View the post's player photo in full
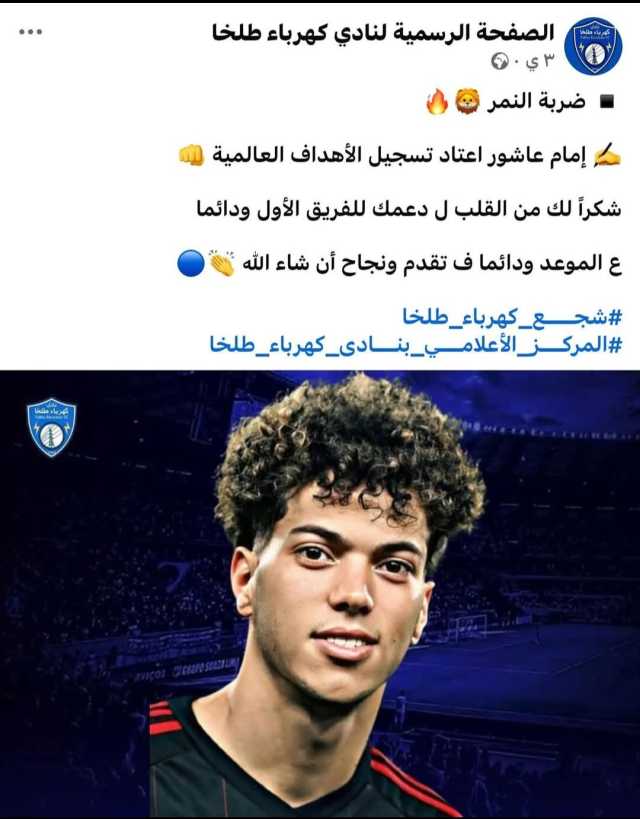 (x=320, y=595)
